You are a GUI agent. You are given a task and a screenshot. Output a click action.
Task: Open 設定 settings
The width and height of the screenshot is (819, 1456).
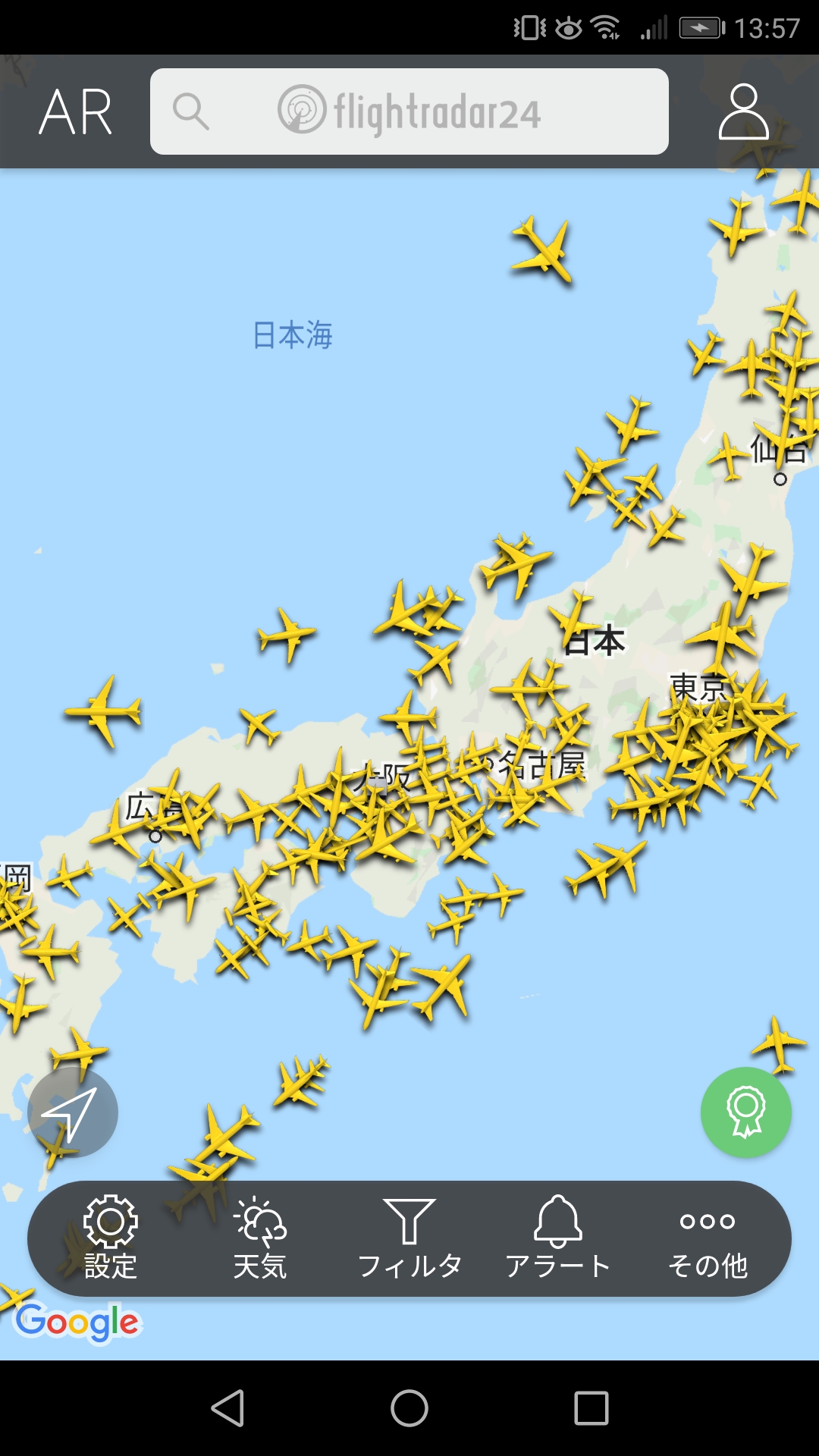(111, 1238)
